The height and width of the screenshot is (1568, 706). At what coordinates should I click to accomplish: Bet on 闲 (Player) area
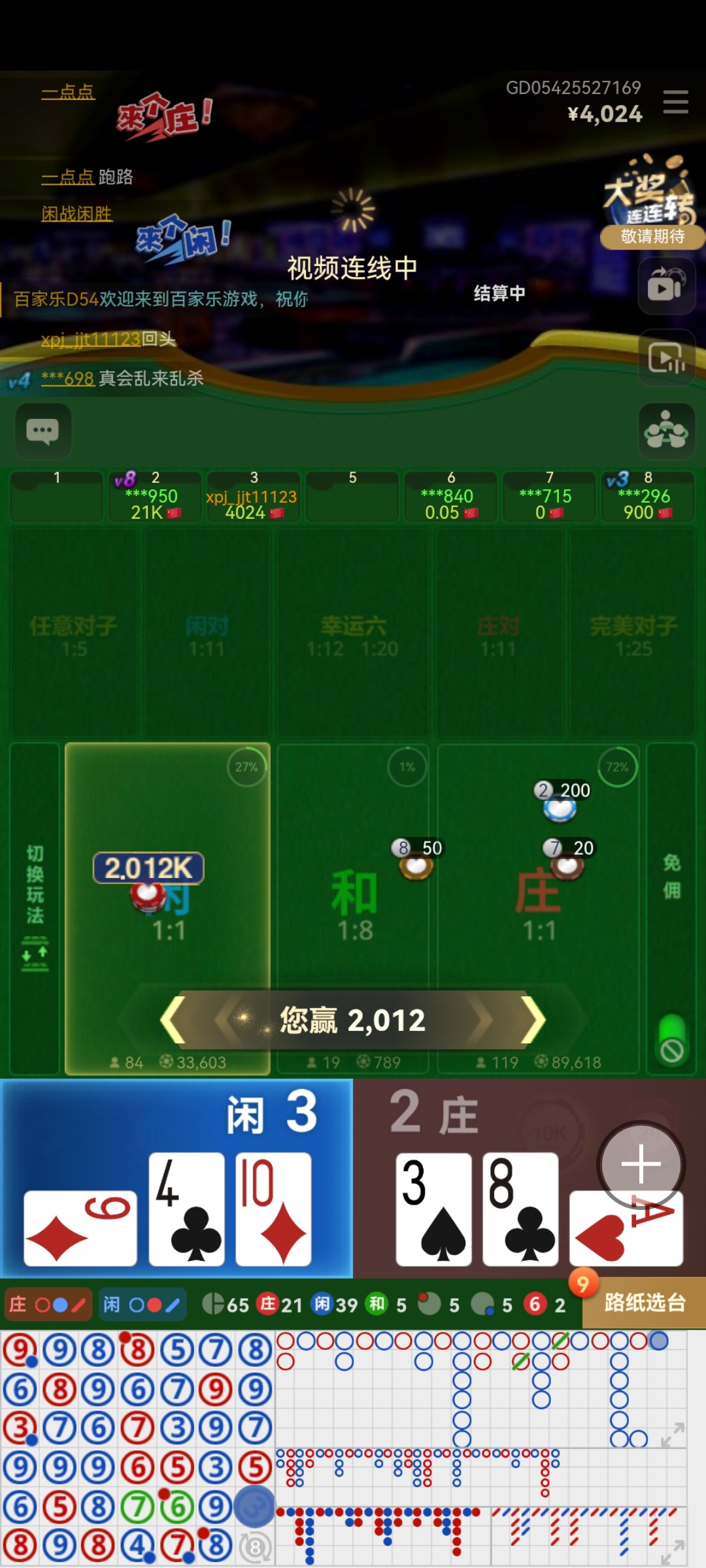167,908
